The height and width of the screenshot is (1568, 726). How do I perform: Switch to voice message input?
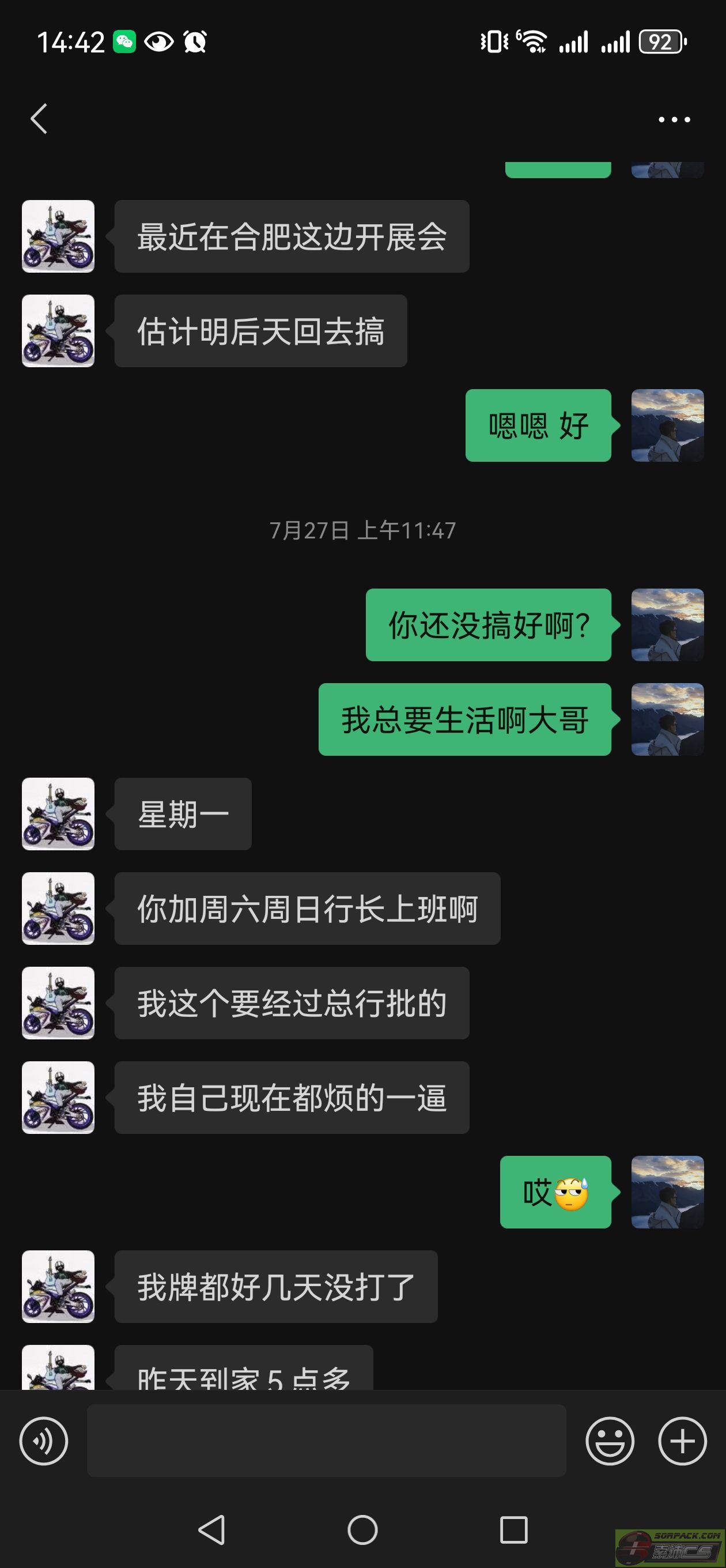tap(44, 1441)
